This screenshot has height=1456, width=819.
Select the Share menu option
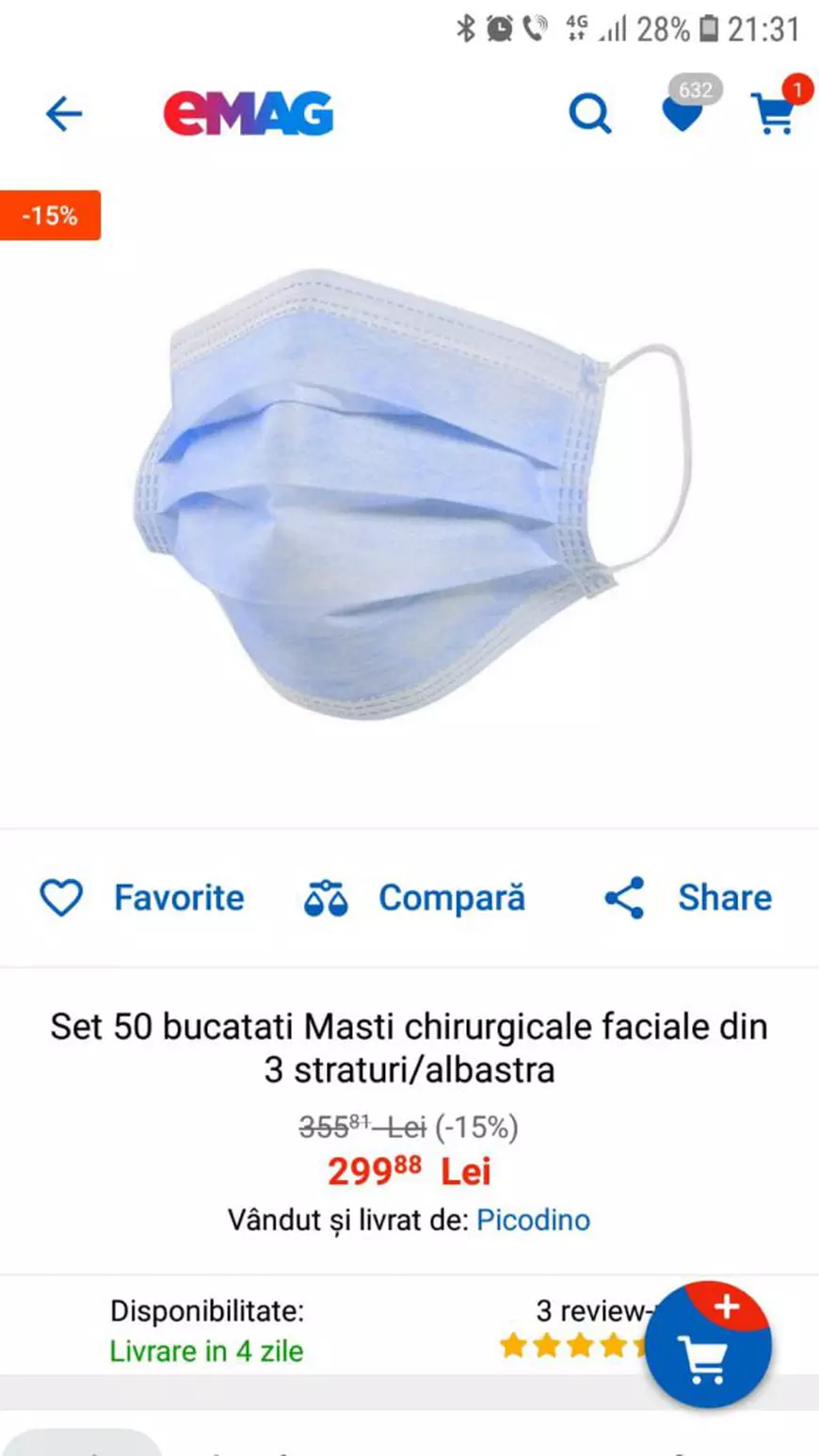tap(724, 897)
